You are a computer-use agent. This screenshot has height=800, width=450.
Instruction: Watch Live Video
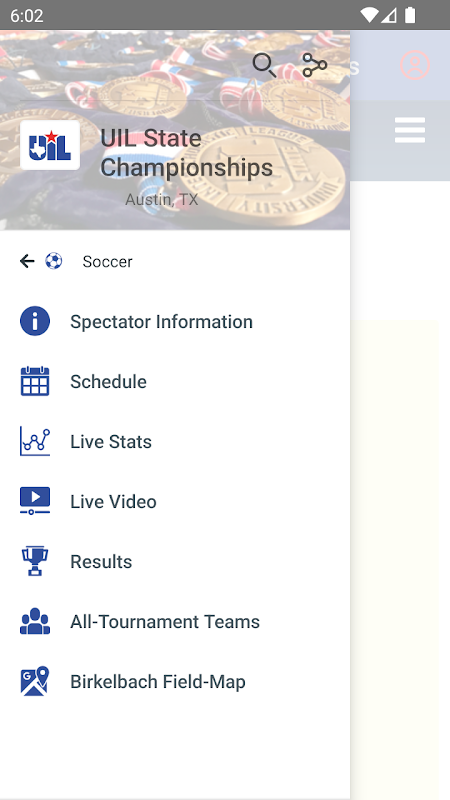tap(175, 502)
